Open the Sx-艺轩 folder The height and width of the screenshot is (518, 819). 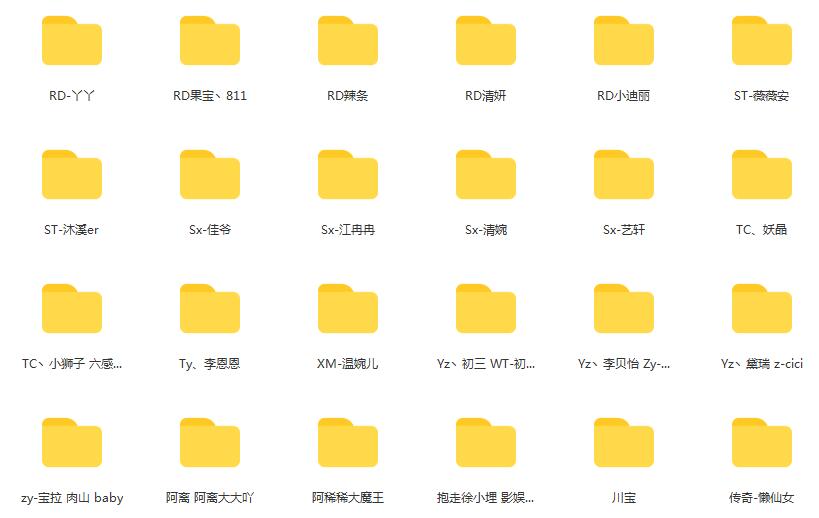pyautogui.click(x=624, y=176)
